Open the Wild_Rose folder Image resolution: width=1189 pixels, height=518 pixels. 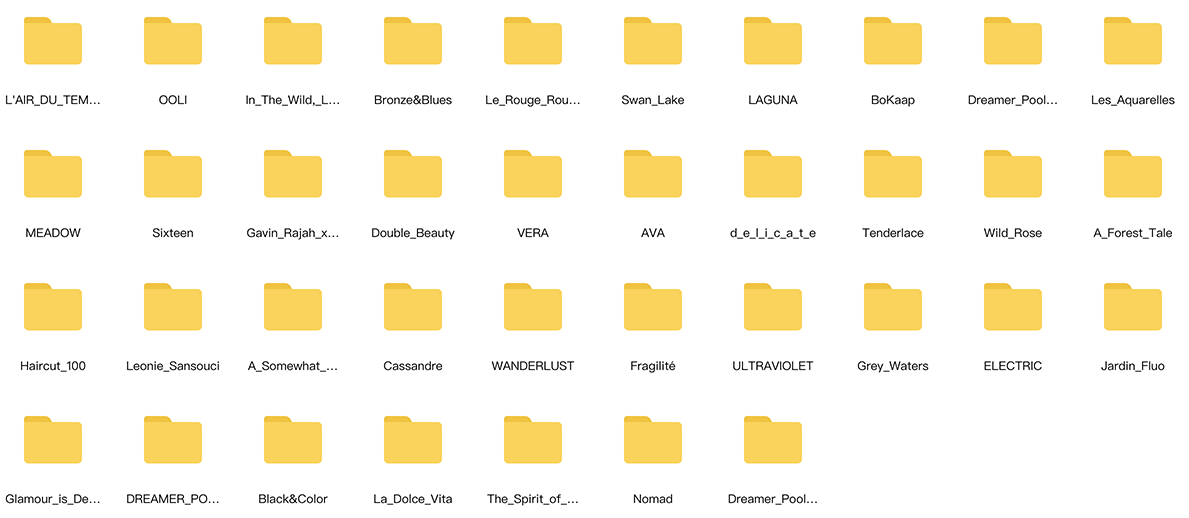coord(1013,175)
